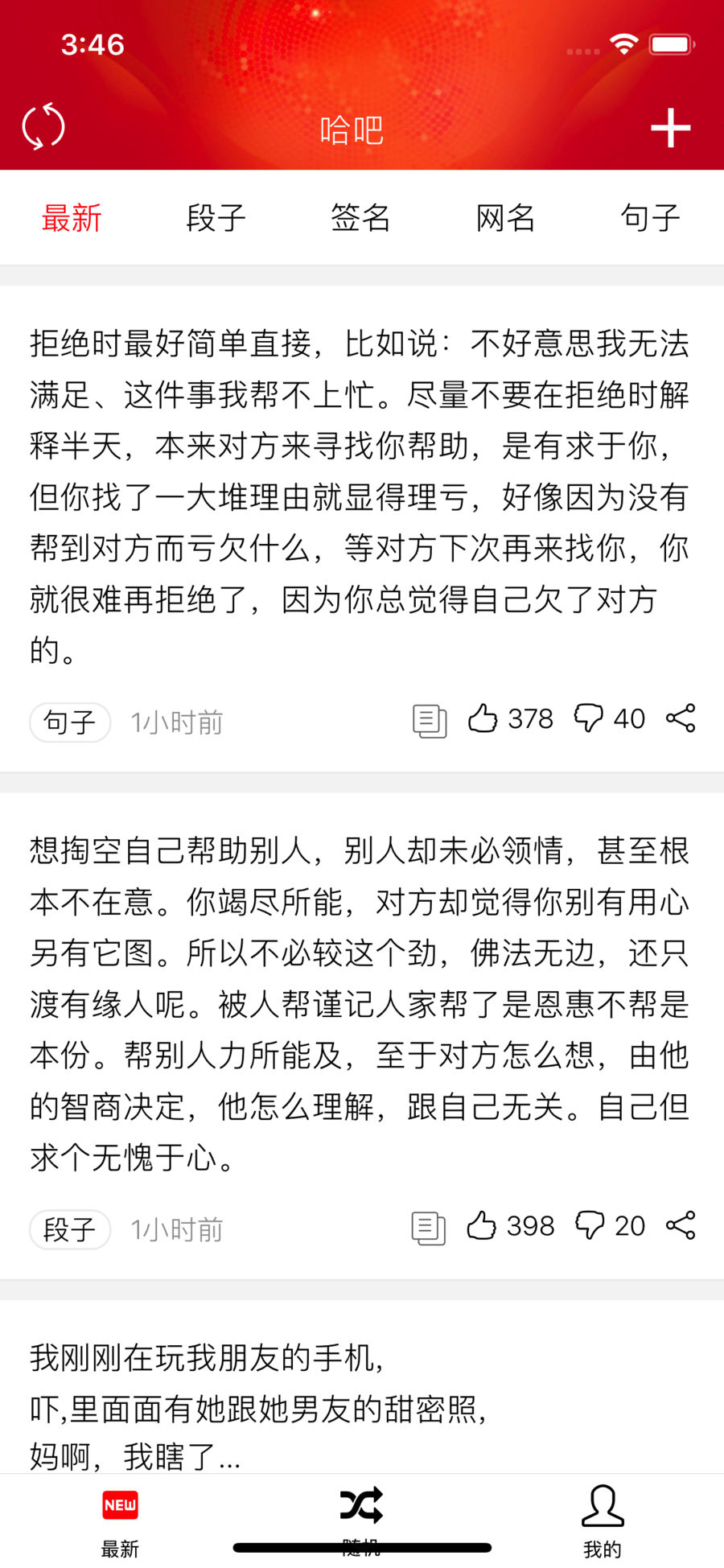Open the 随机 shuffle tab in bottom bar
Screen dimensions: 724x1568
361,1515
